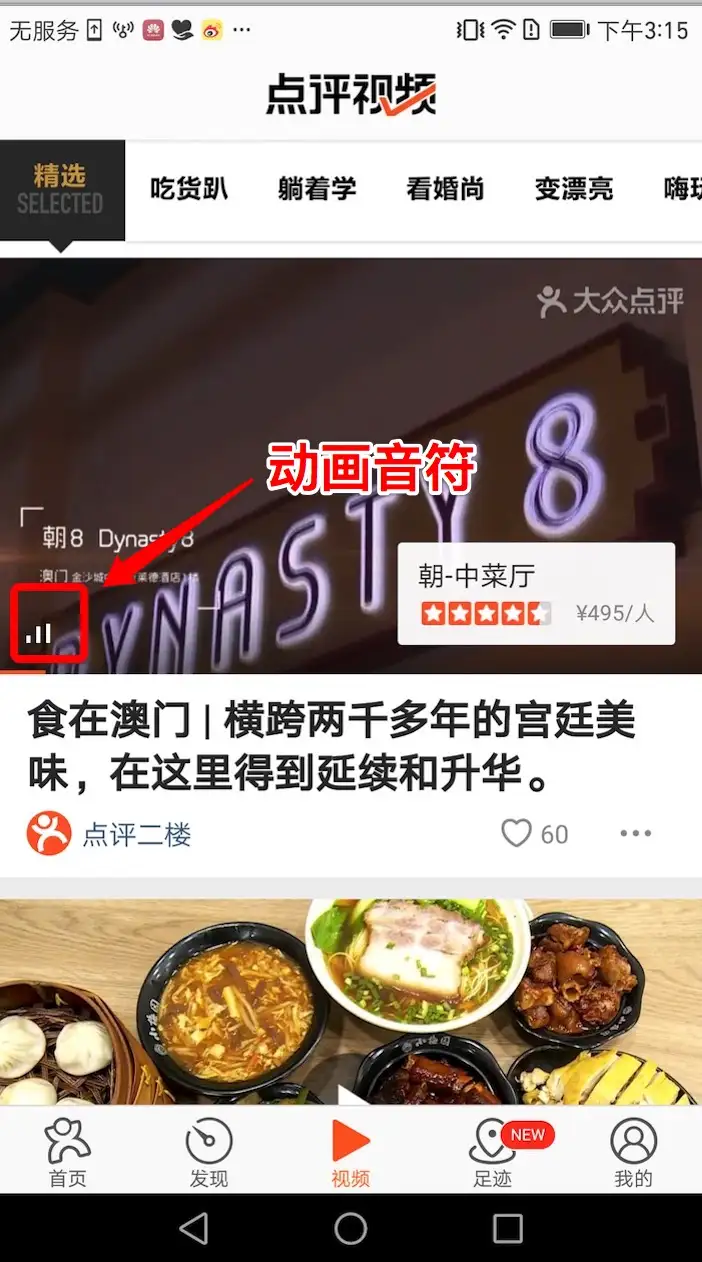Switch to the 变漂亮 tab
The width and height of the screenshot is (702, 1262).
pyautogui.click(x=573, y=189)
